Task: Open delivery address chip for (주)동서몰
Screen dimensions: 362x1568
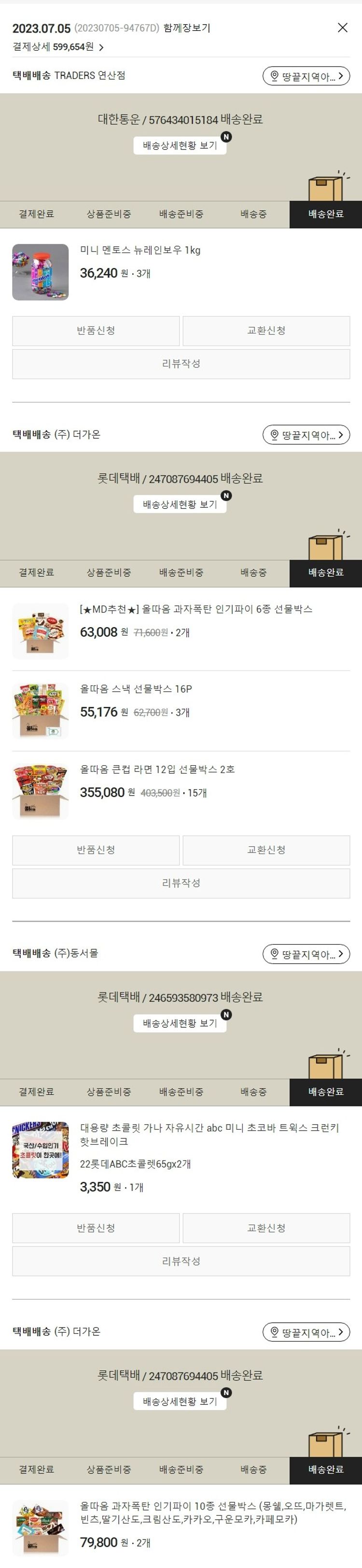Action: click(306, 954)
